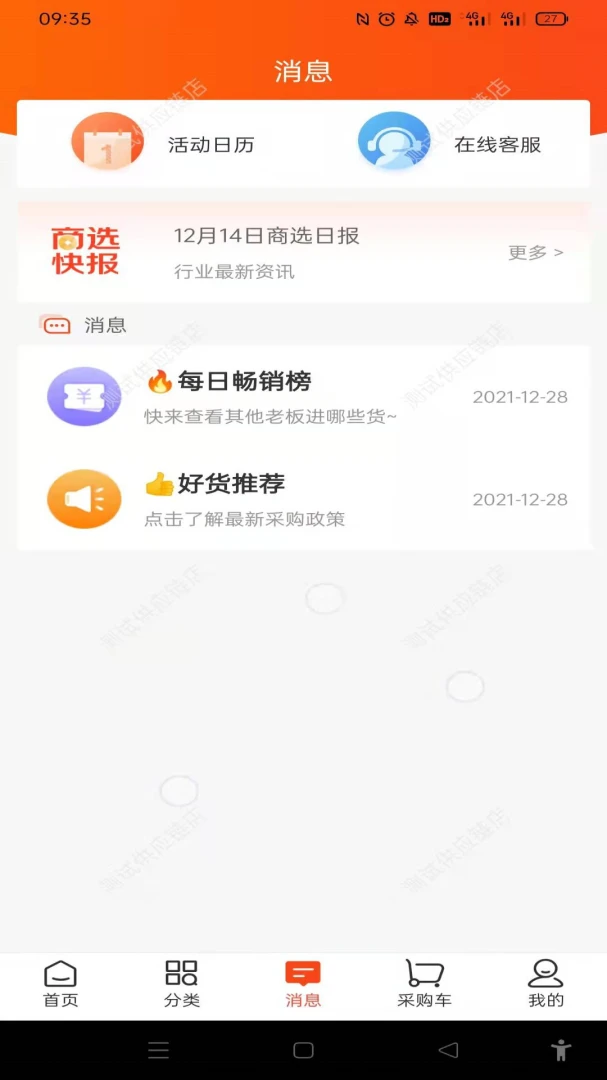Tap 更多 to see more news
The width and height of the screenshot is (607, 1080).
535,252
